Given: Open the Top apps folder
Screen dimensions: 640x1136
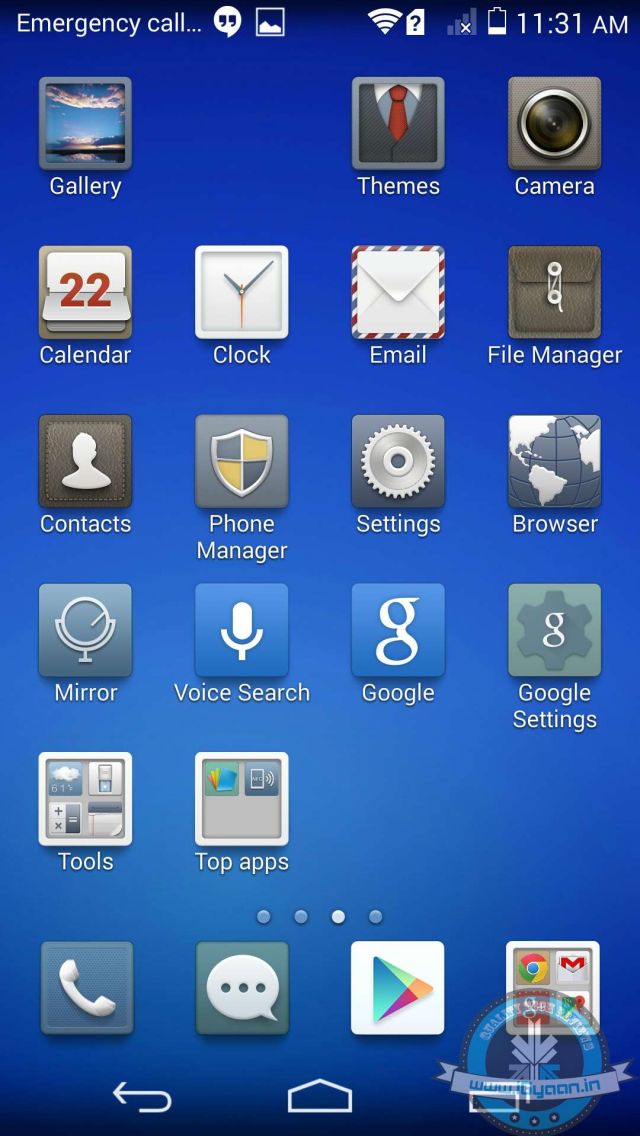Looking at the screenshot, I should point(241,799).
